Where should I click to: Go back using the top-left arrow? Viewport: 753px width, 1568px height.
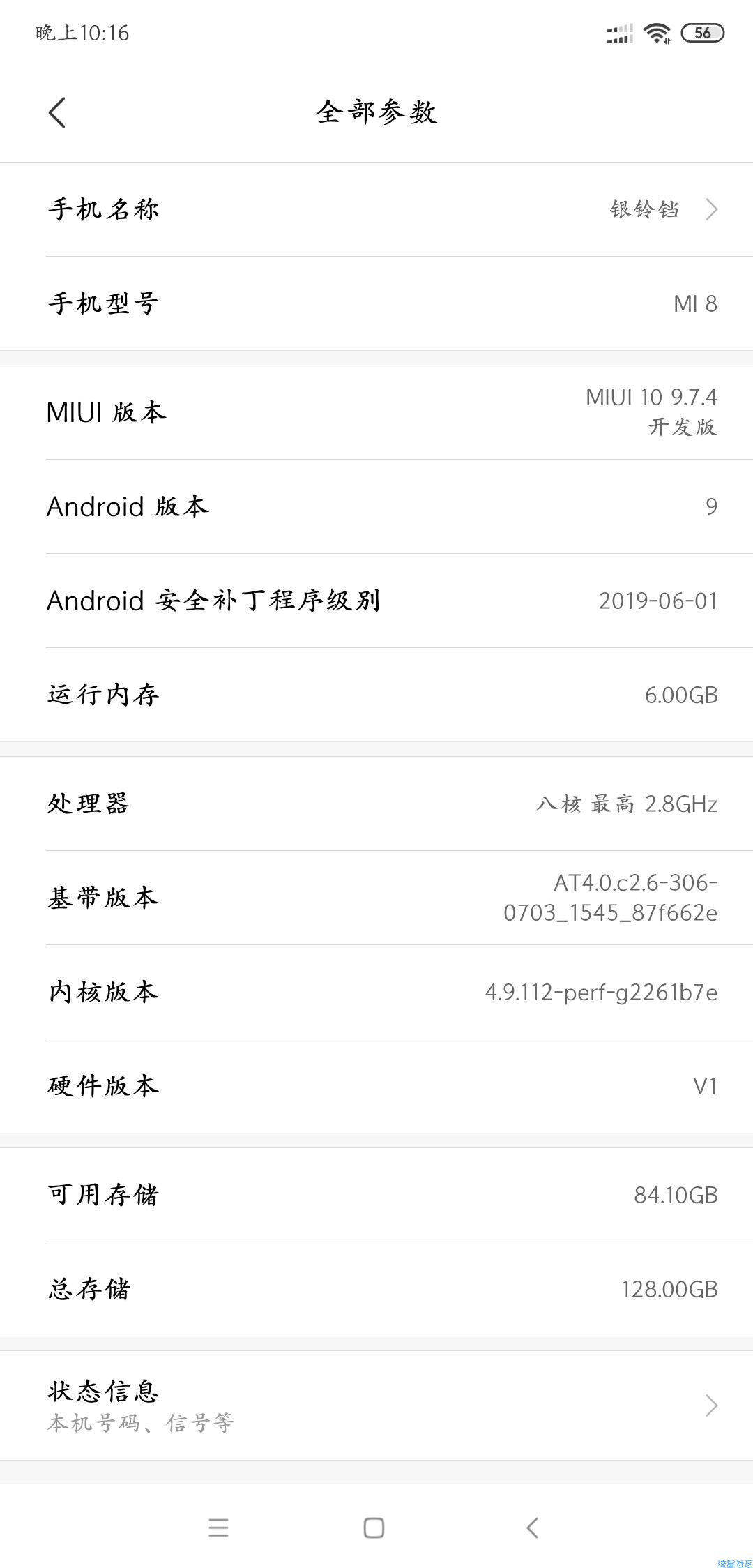coord(57,112)
